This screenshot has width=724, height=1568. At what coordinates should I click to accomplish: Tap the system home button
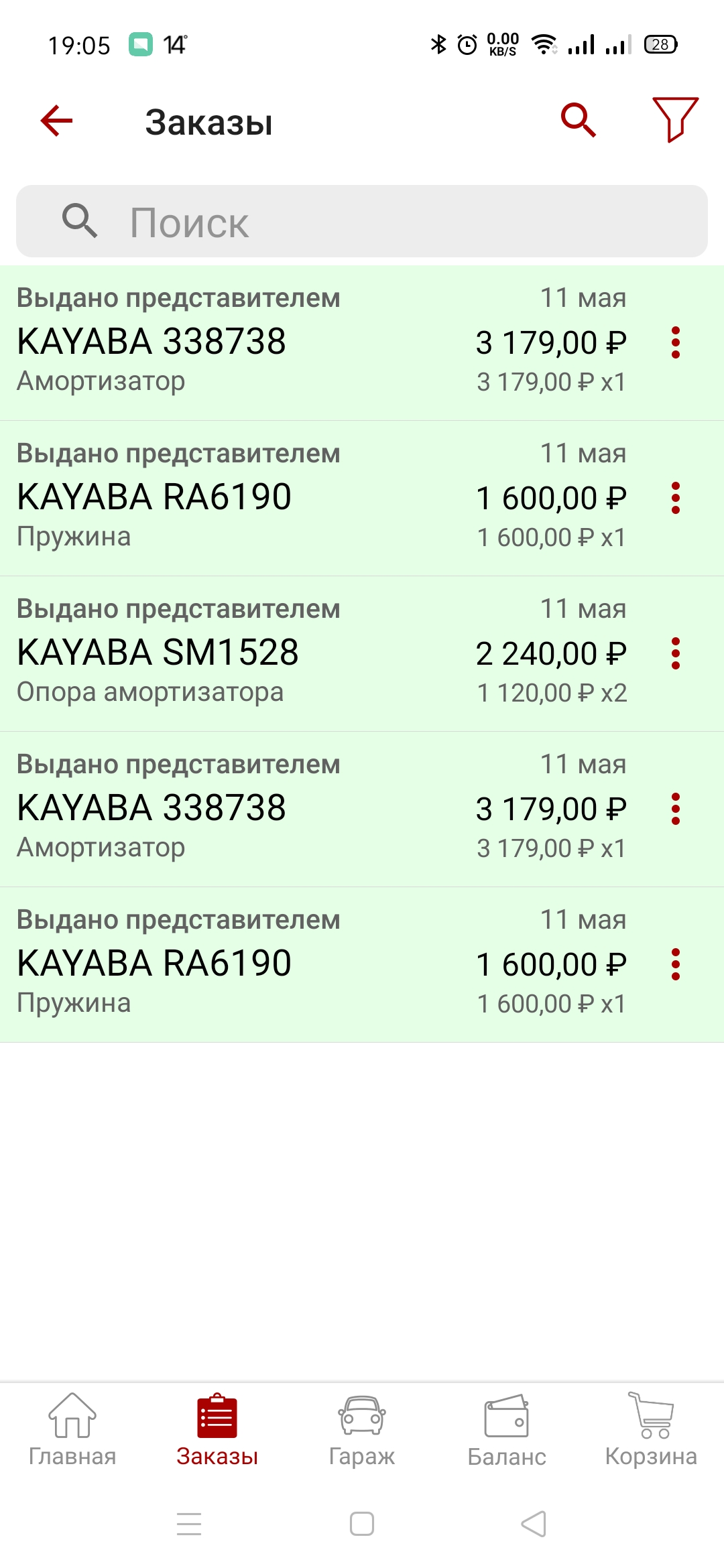(x=362, y=1524)
